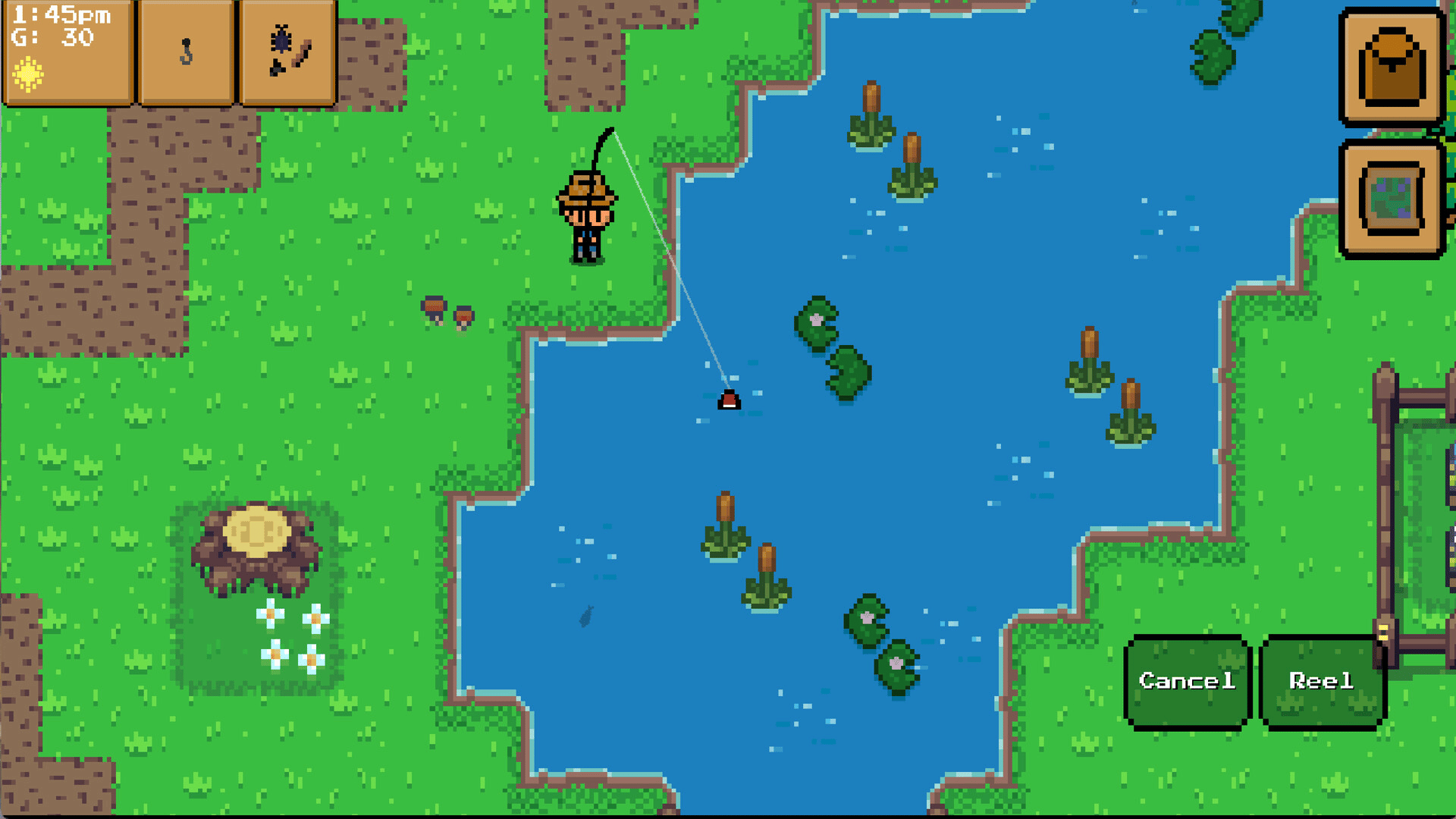The width and height of the screenshot is (1456, 819).
Task: Open the world map
Action: [x=1392, y=199]
